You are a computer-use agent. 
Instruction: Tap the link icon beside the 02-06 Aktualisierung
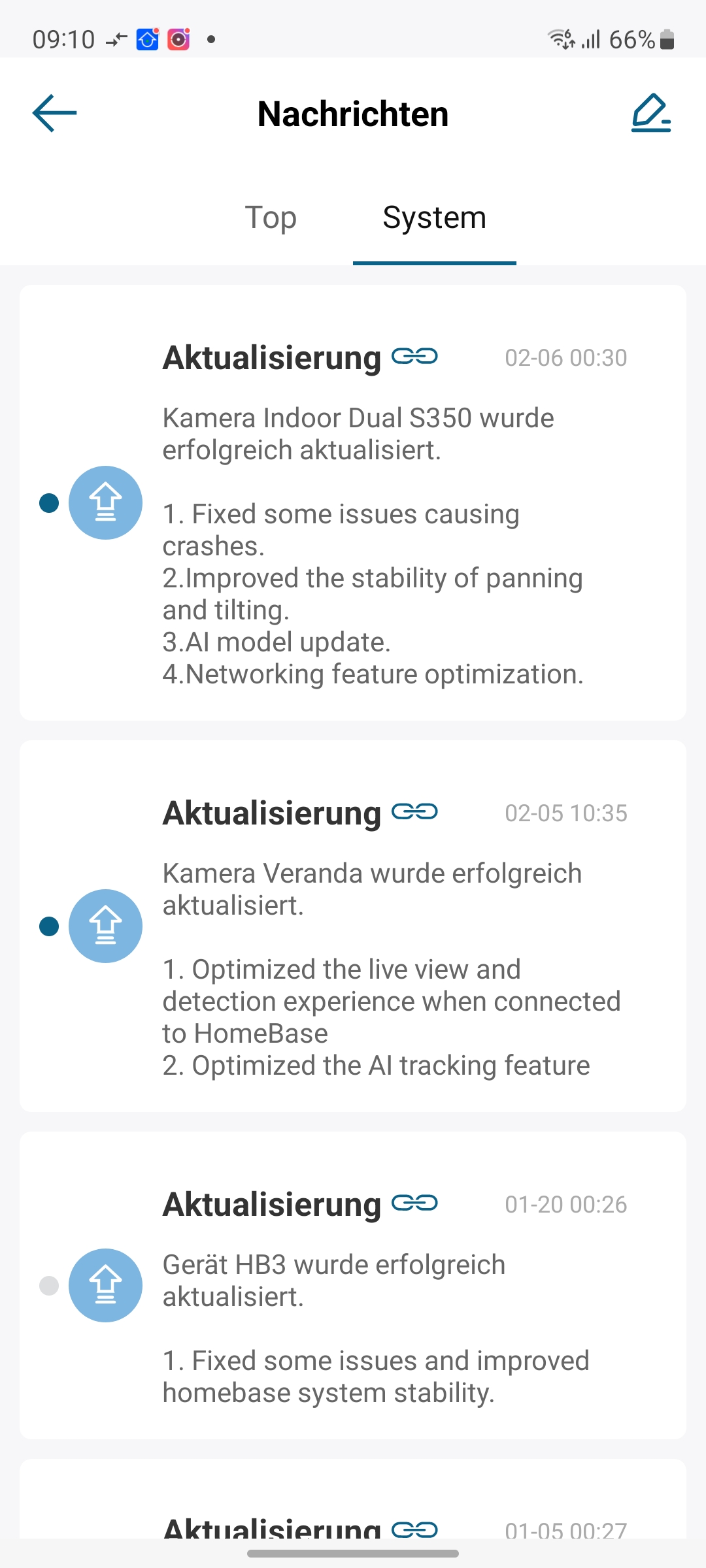click(414, 357)
